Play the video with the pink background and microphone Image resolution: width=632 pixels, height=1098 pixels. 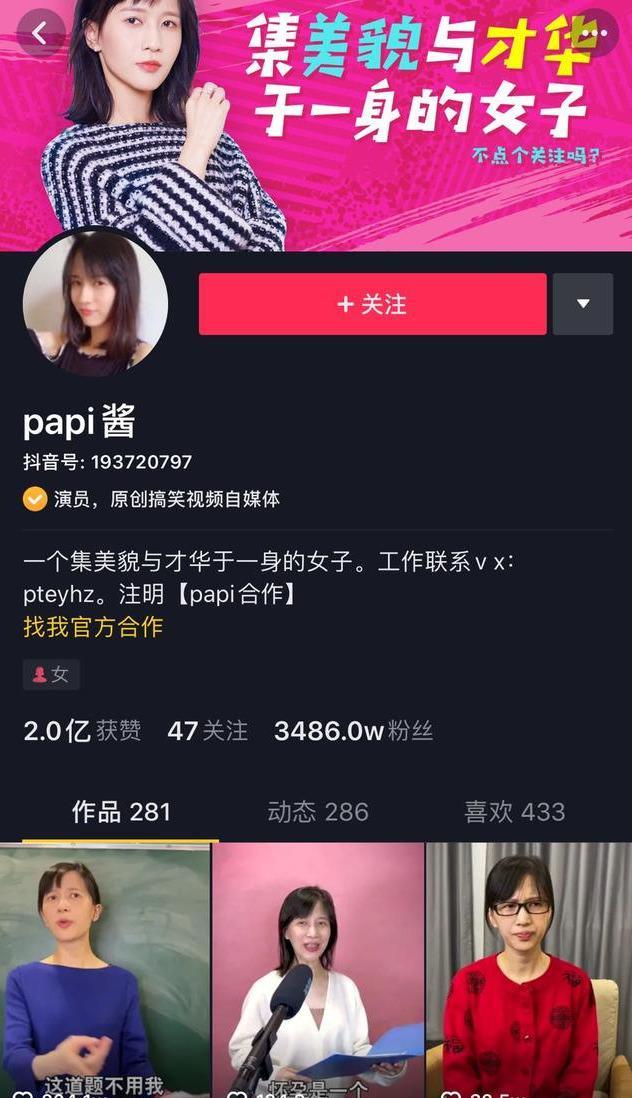(318, 970)
